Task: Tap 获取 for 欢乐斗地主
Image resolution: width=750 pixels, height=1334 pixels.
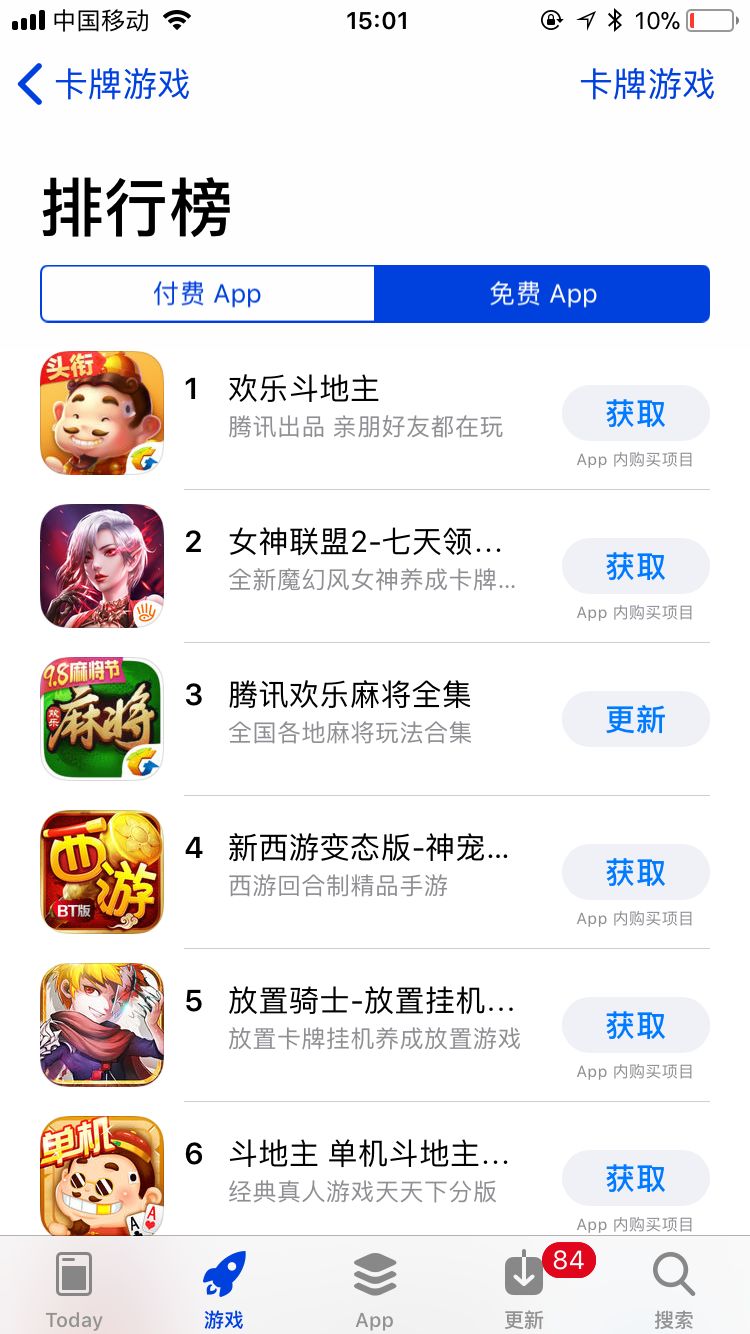Action: [636, 413]
